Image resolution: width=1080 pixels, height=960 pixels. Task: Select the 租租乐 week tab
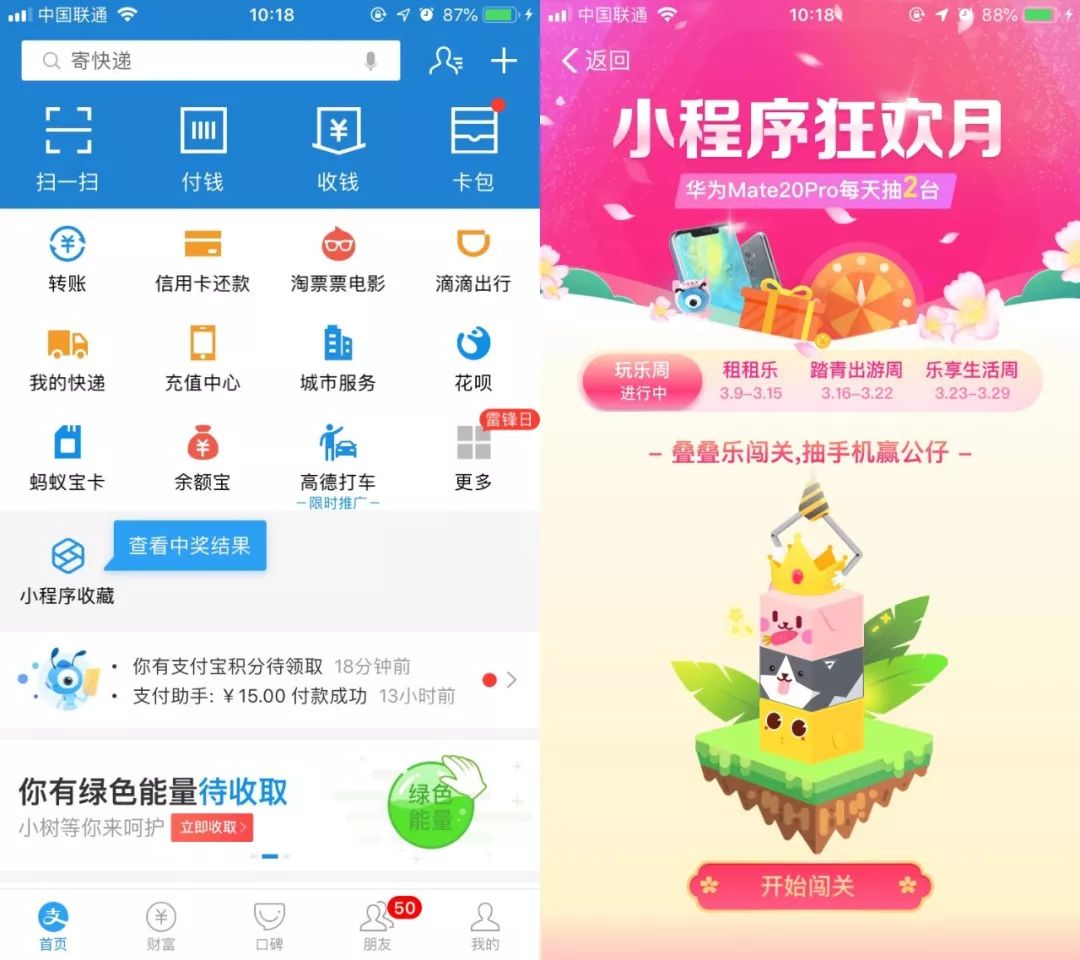pyautogui.click(x=751, y=380)
